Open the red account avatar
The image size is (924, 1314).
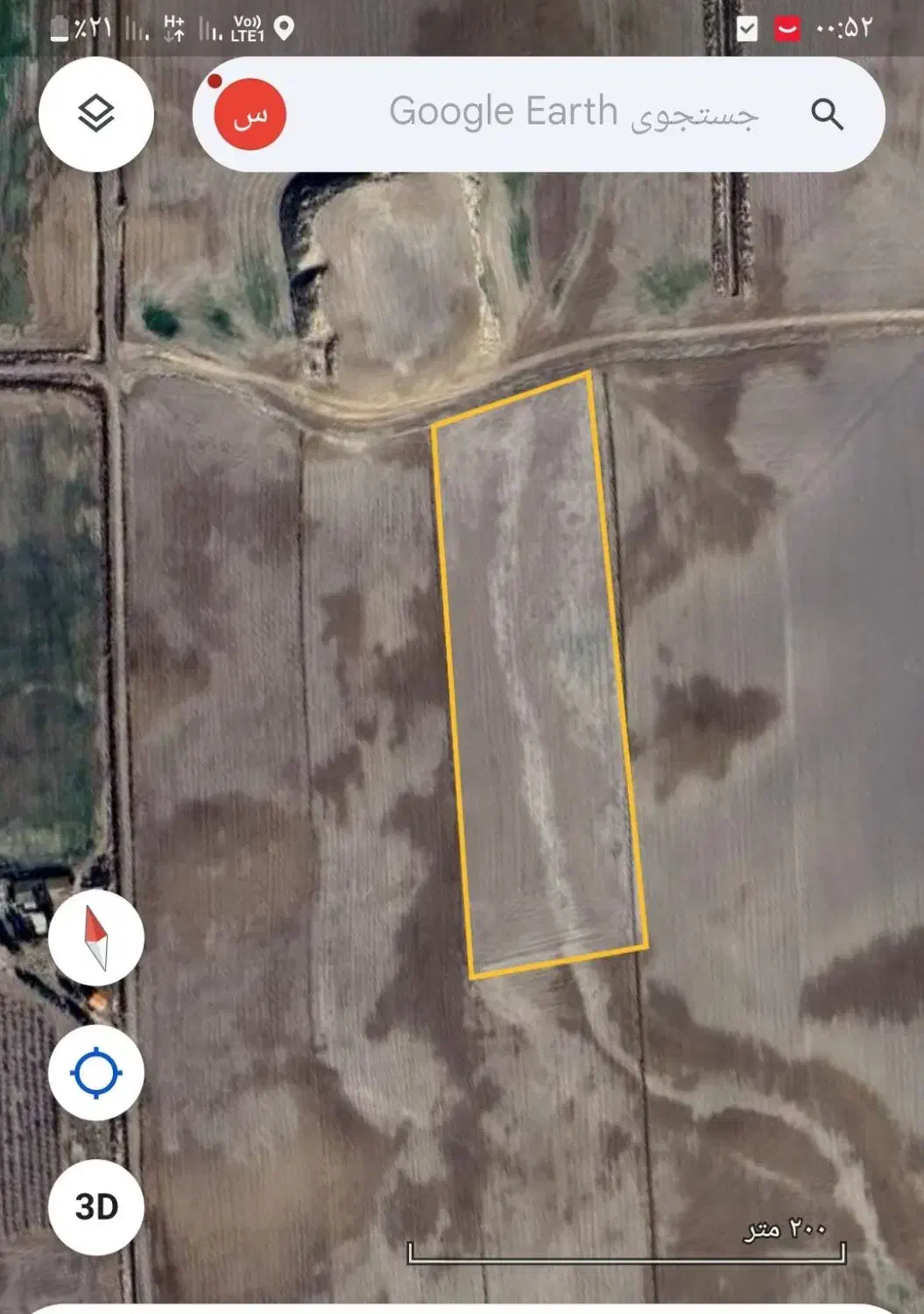[x=250, y=114]
